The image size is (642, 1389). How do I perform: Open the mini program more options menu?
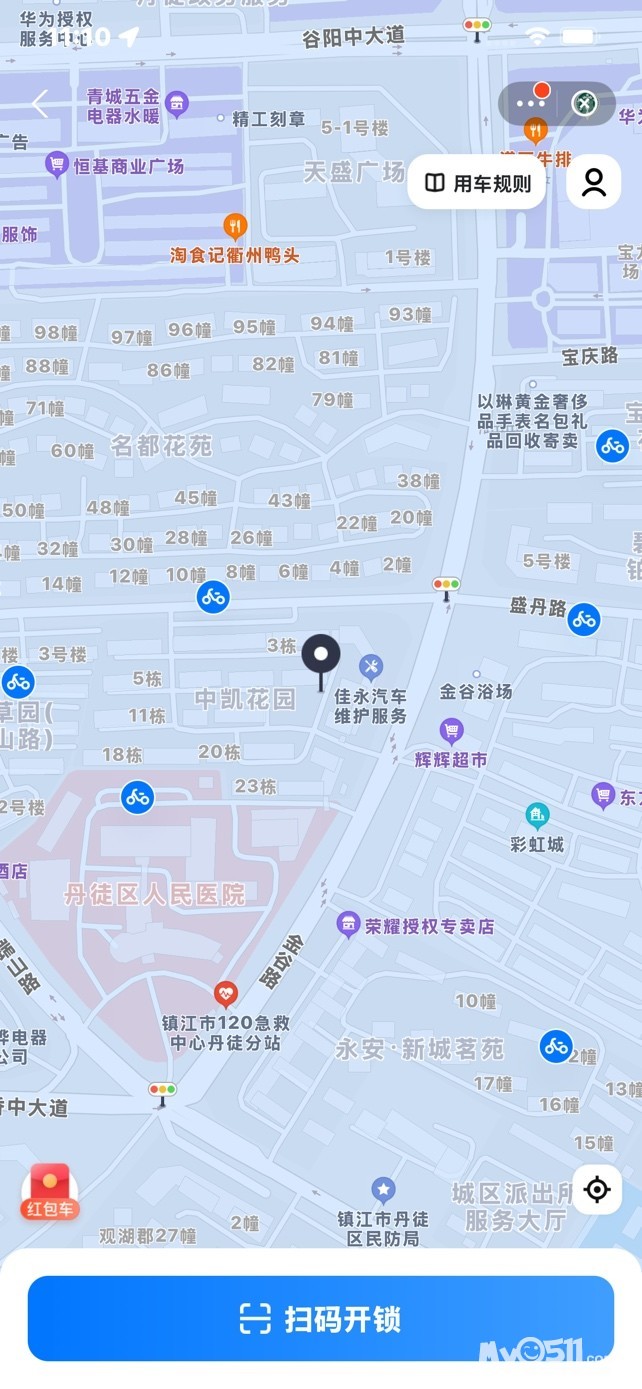531,103
